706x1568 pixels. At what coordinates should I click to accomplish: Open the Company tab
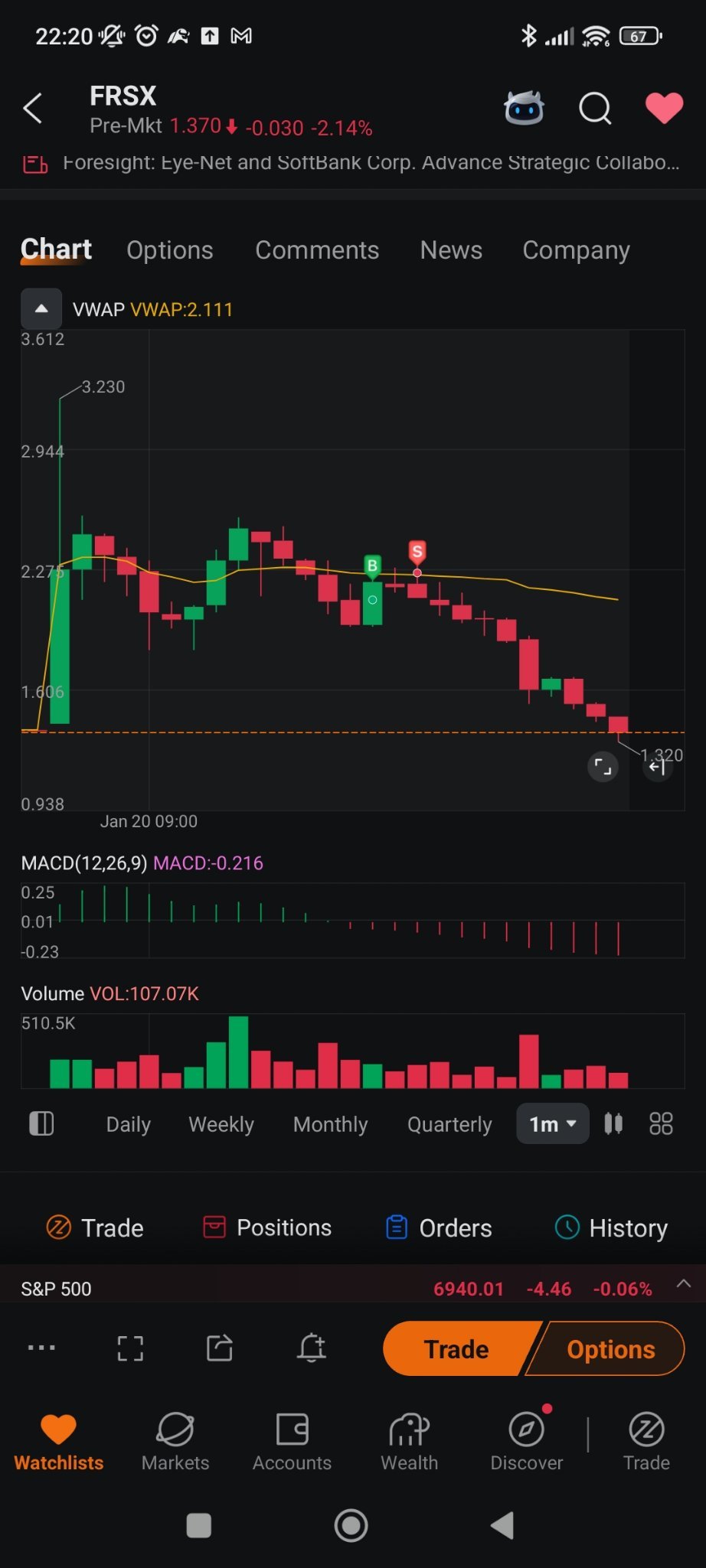(x=576, y=250)
